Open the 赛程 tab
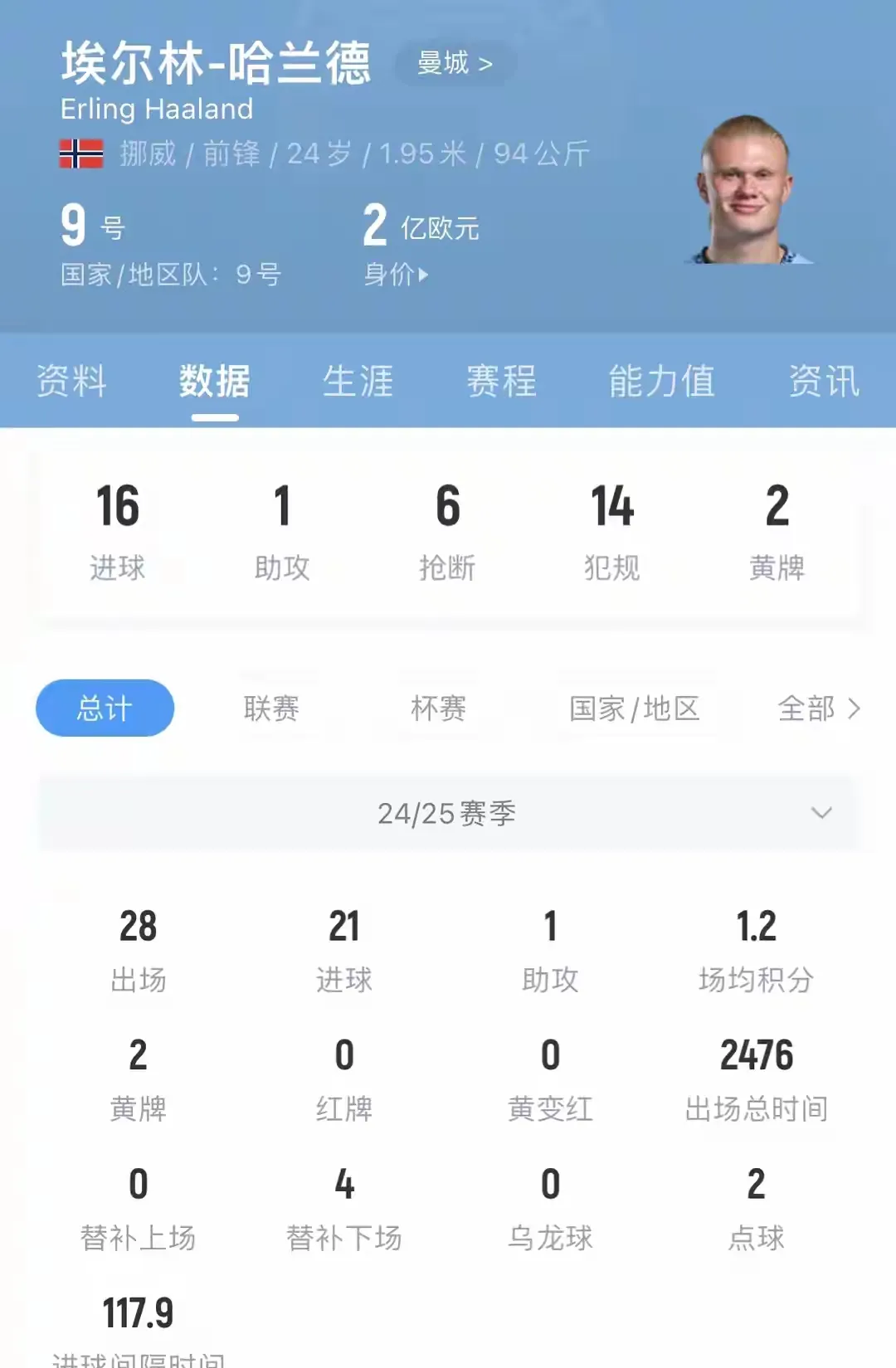896x1368 pixels. coord(501,381)
